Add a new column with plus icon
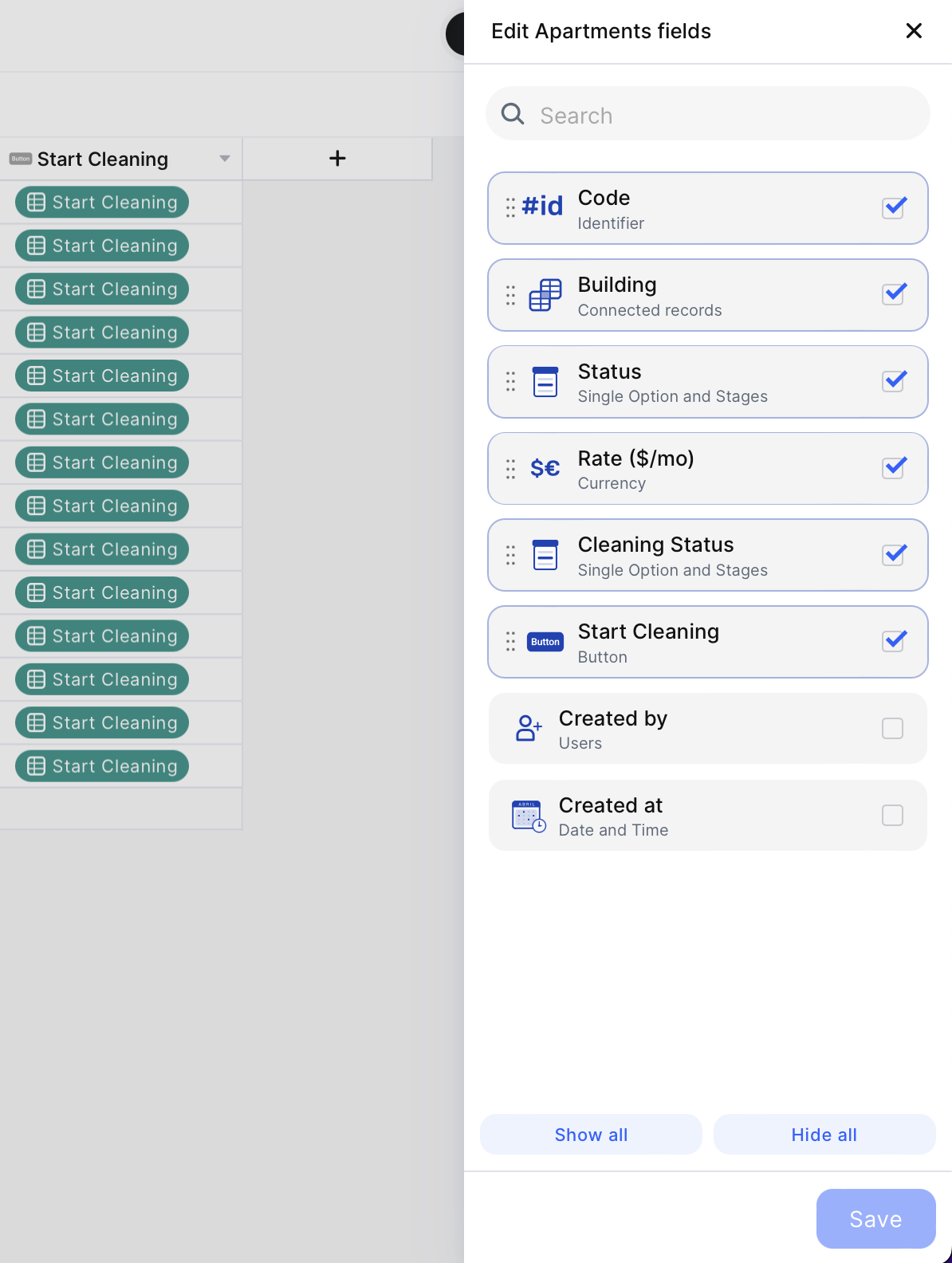 (337, 158)
